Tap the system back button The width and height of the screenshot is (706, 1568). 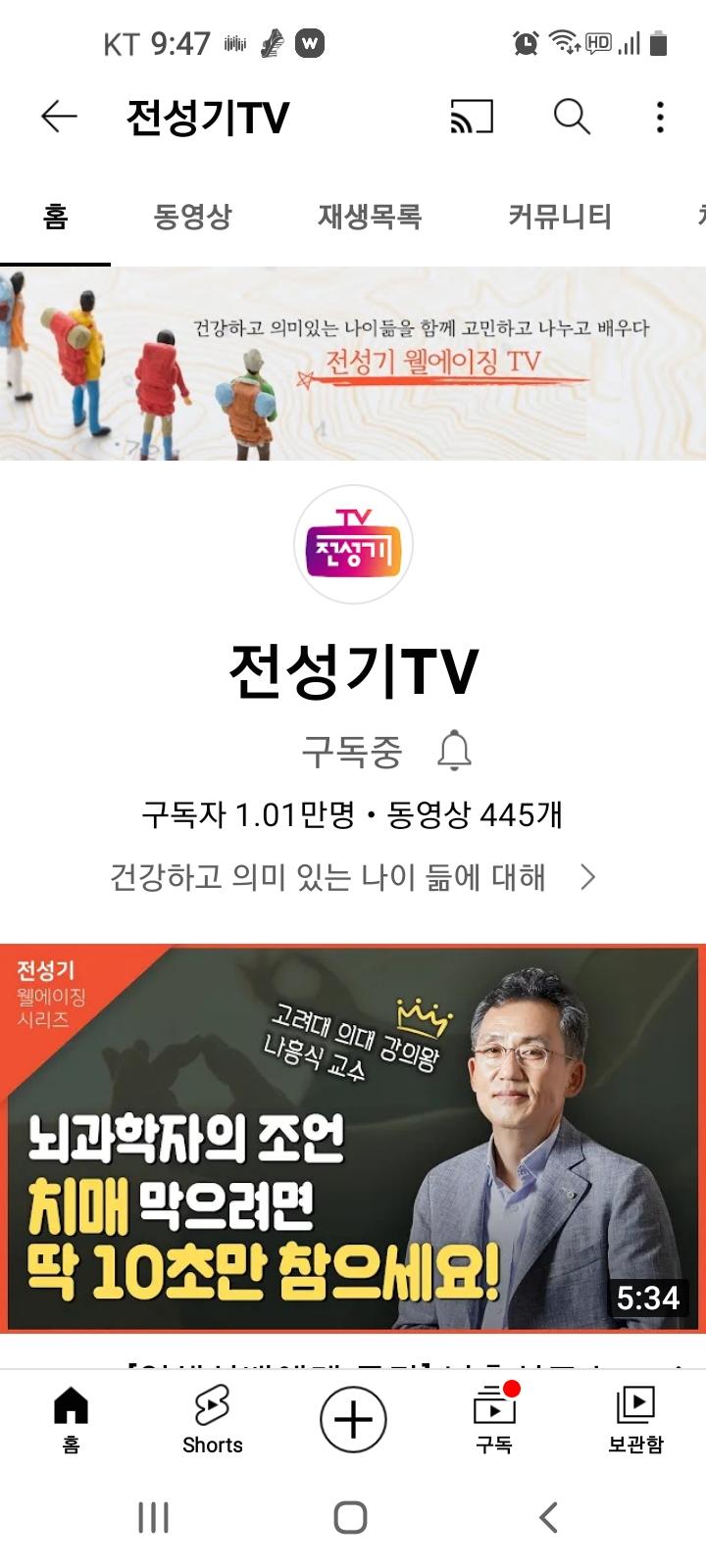coord(549,1517)
